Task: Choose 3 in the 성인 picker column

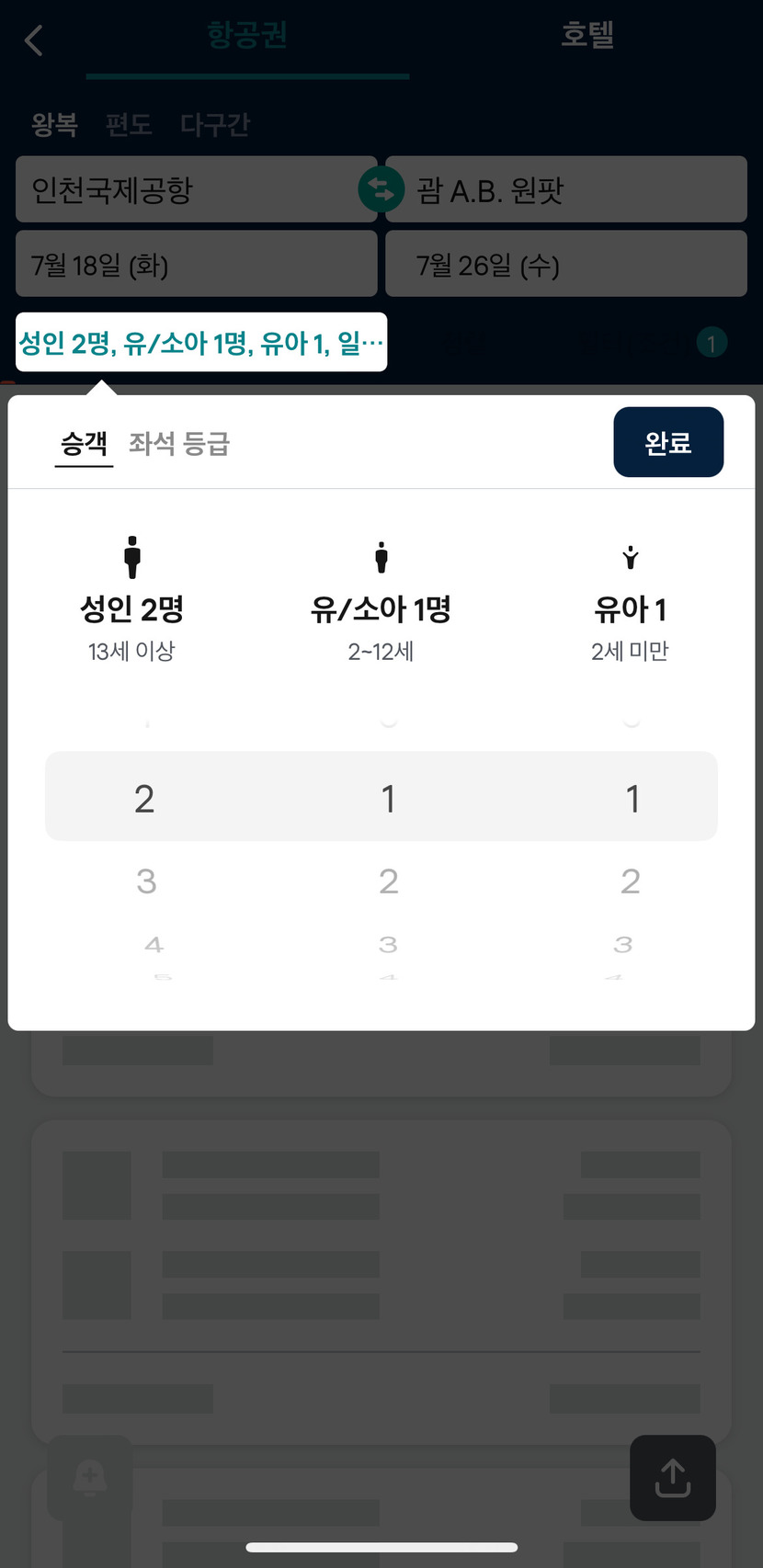Action: pos(146,881)
